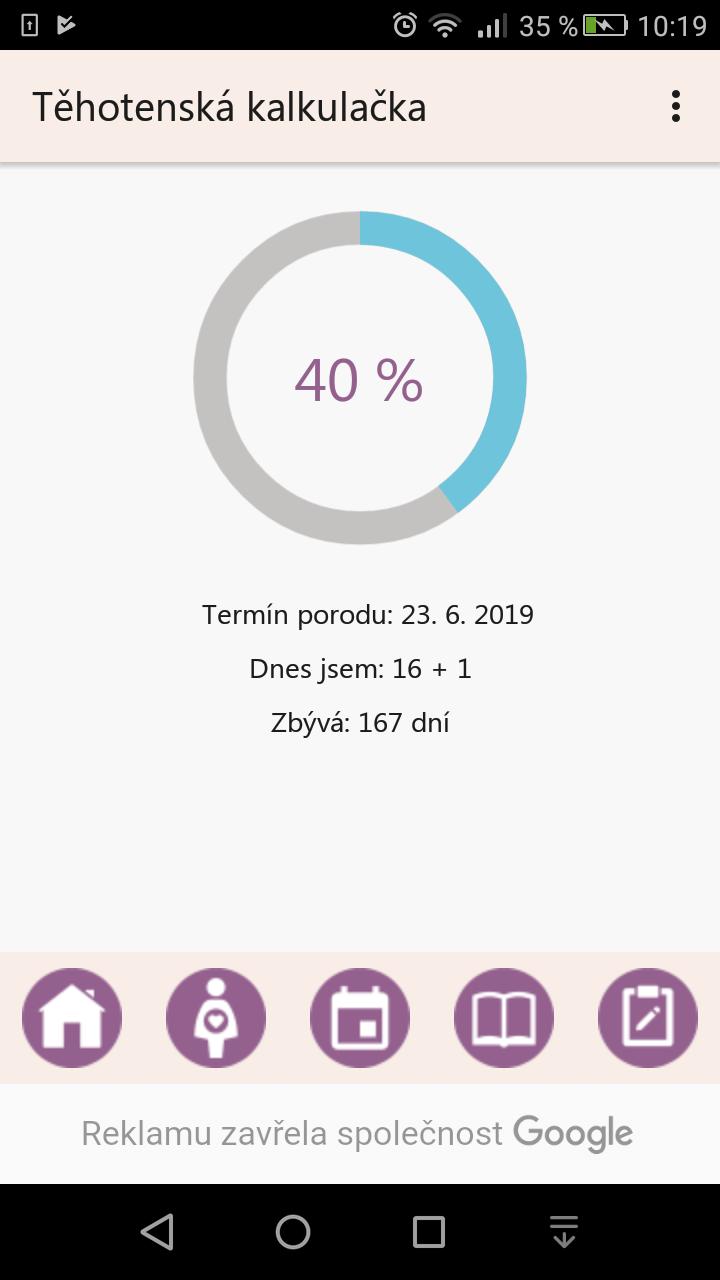Open the pregnant woman icon section
The image size is (720, 1280).
(x=216, y=1018)
